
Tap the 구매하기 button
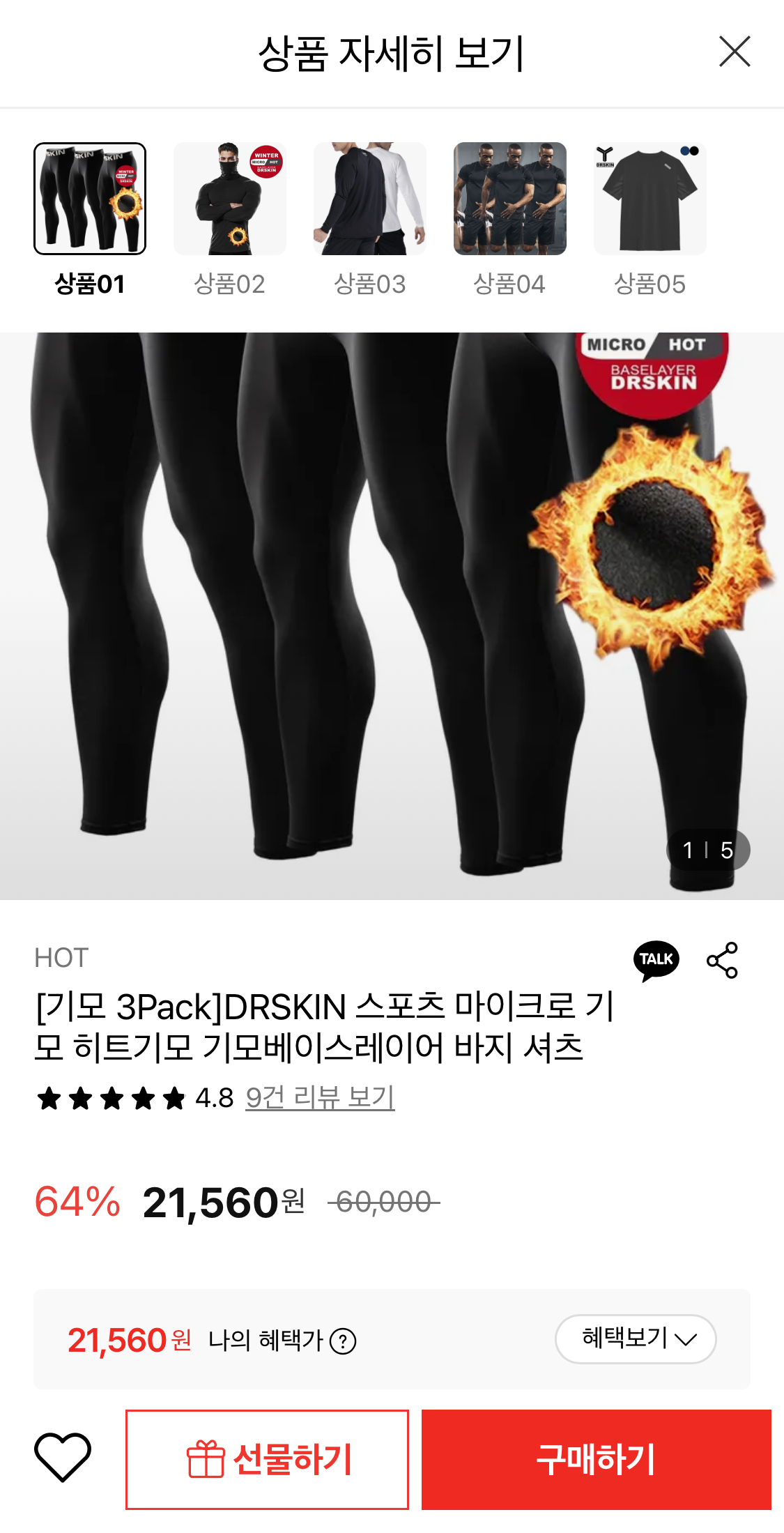point(596,1459)
